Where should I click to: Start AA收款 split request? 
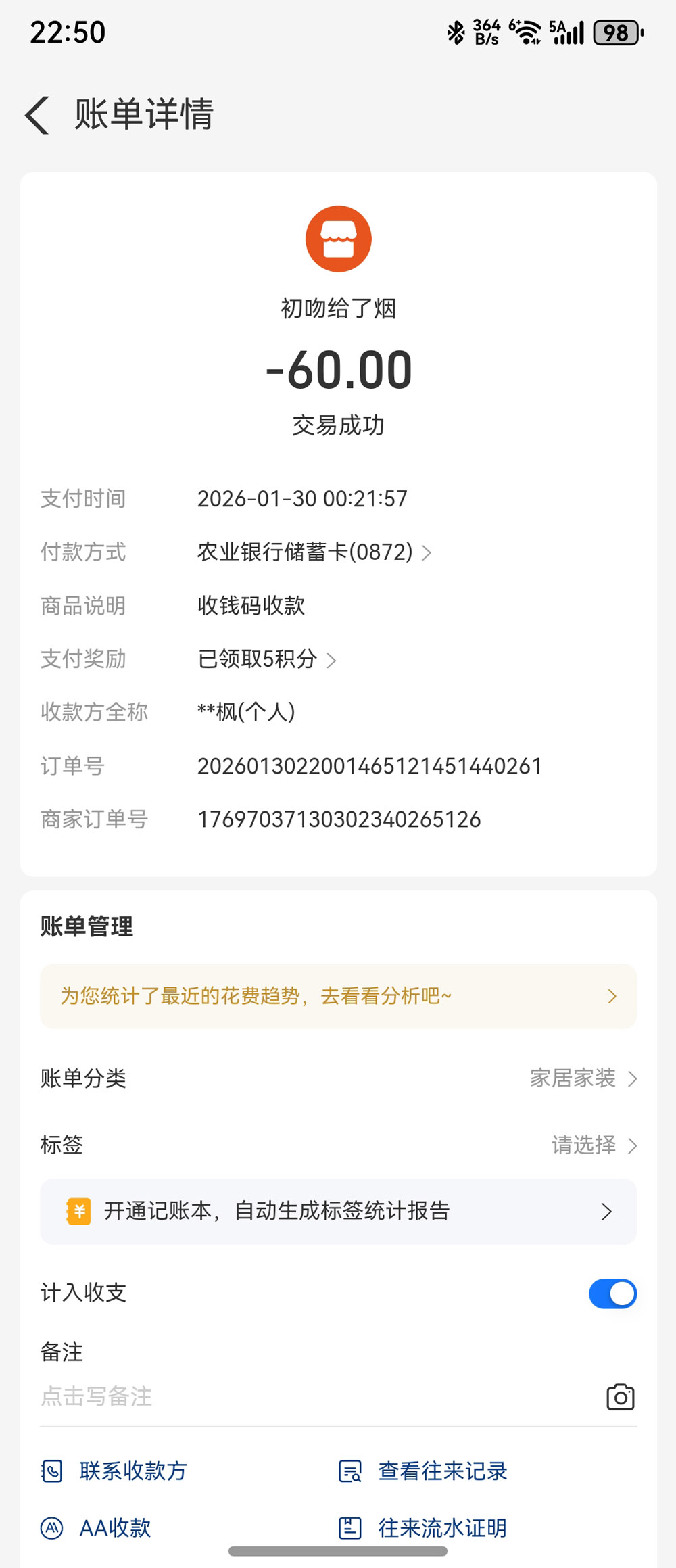(x=97, y=1528)
